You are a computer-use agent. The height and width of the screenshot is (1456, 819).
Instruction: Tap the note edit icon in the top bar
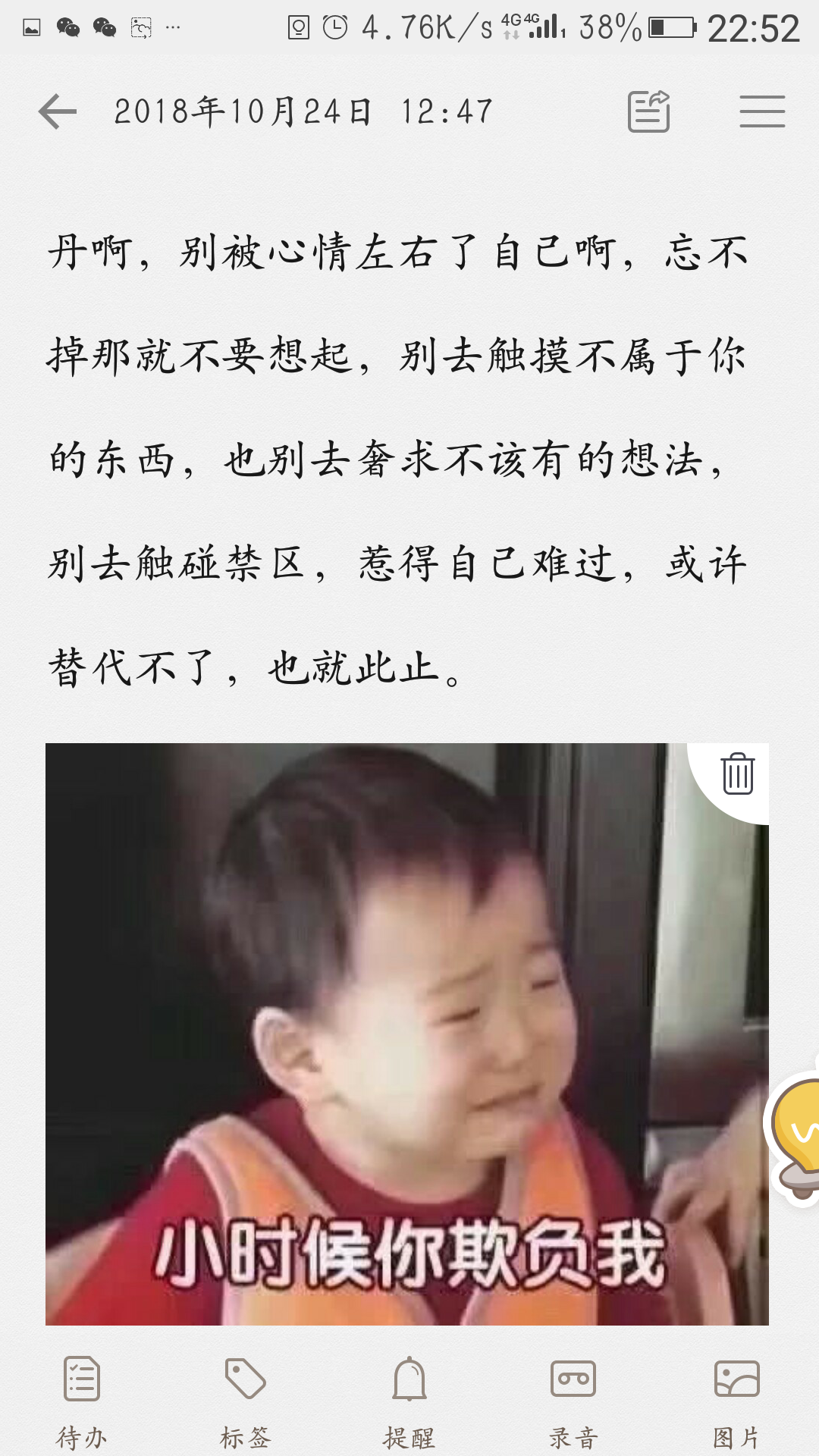[648, 111]
